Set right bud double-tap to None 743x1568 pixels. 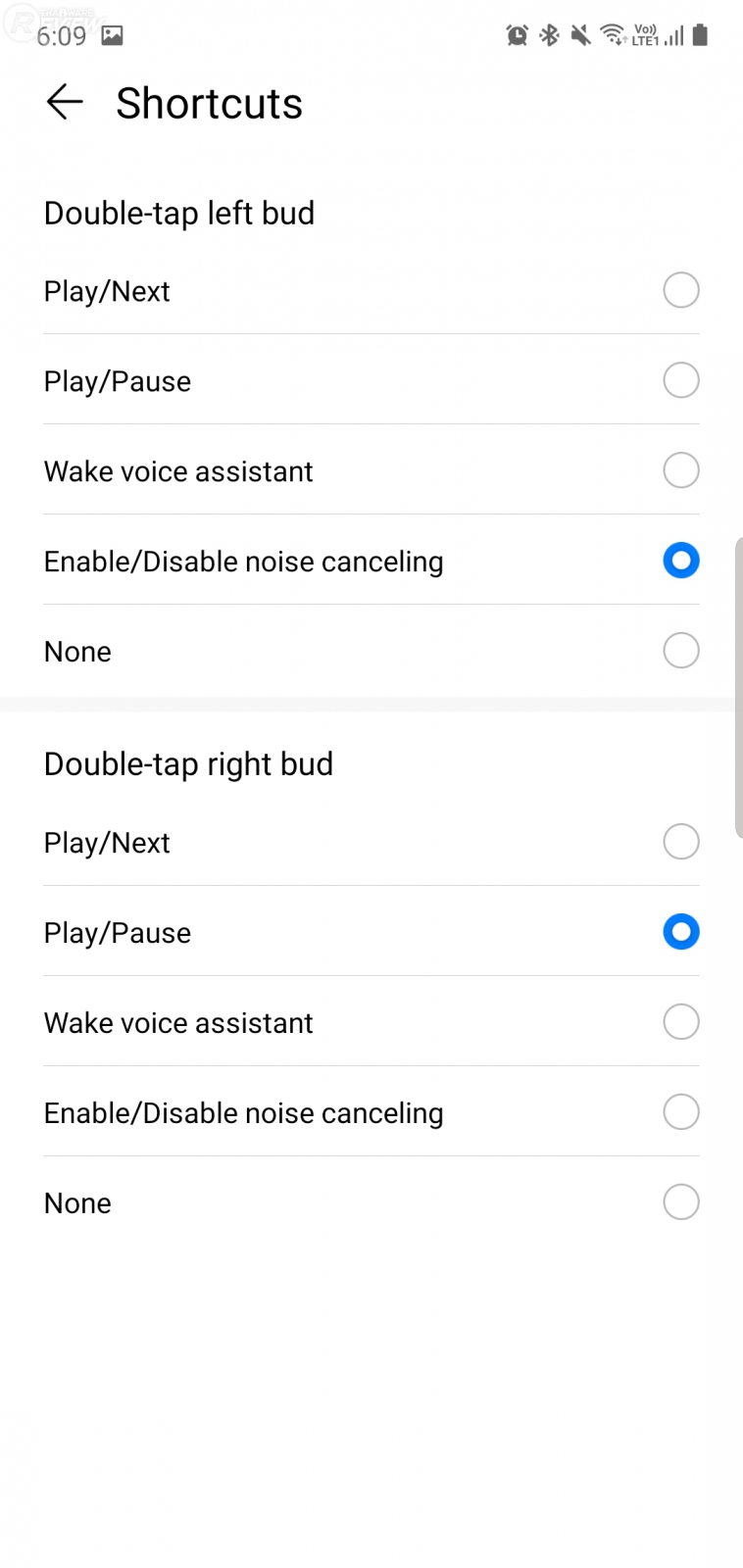(680, 1202)
